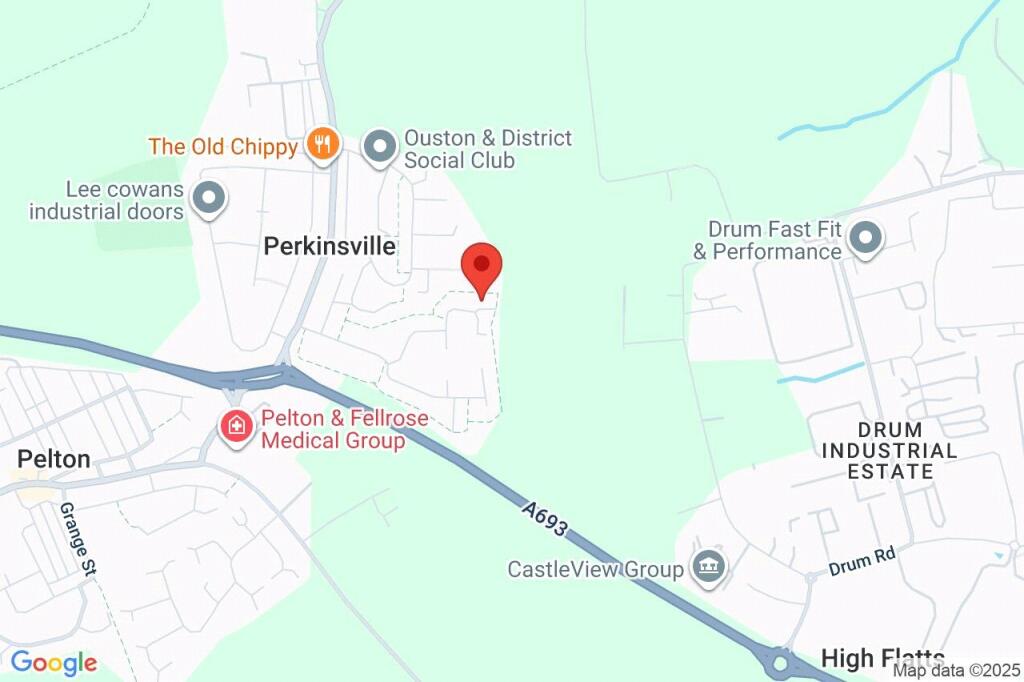Select Drum Fast Fit & Performance marker
The image size is (1024, 682).
865,238
